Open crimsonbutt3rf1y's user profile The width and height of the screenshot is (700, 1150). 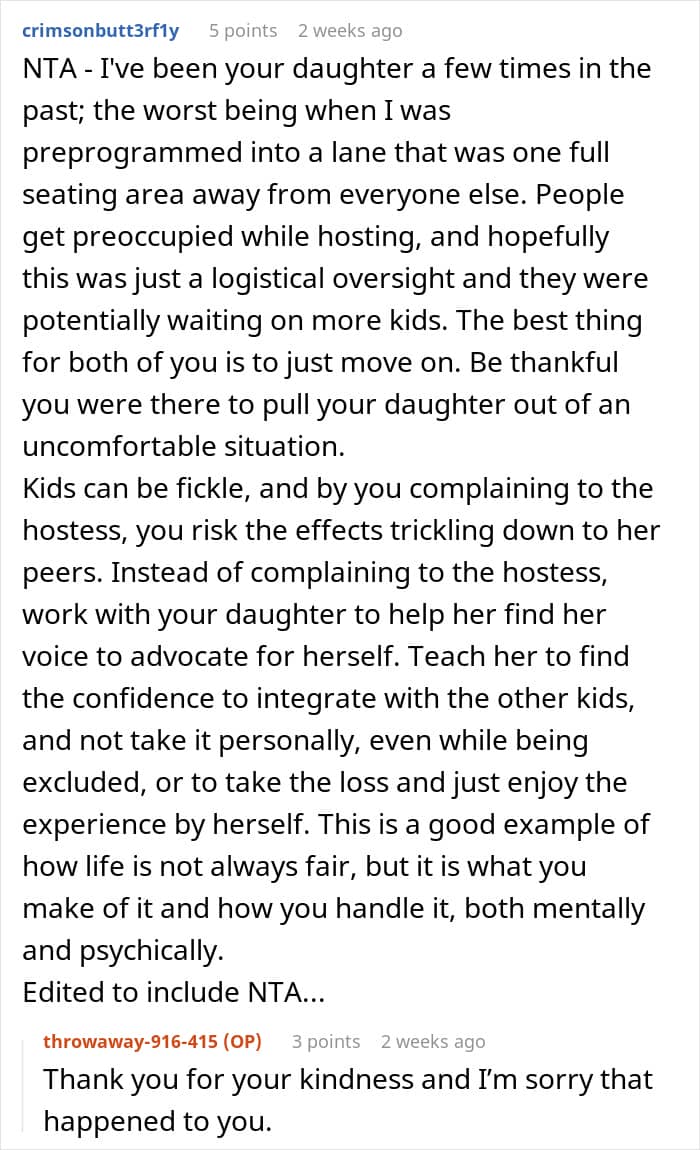[101, 31]
